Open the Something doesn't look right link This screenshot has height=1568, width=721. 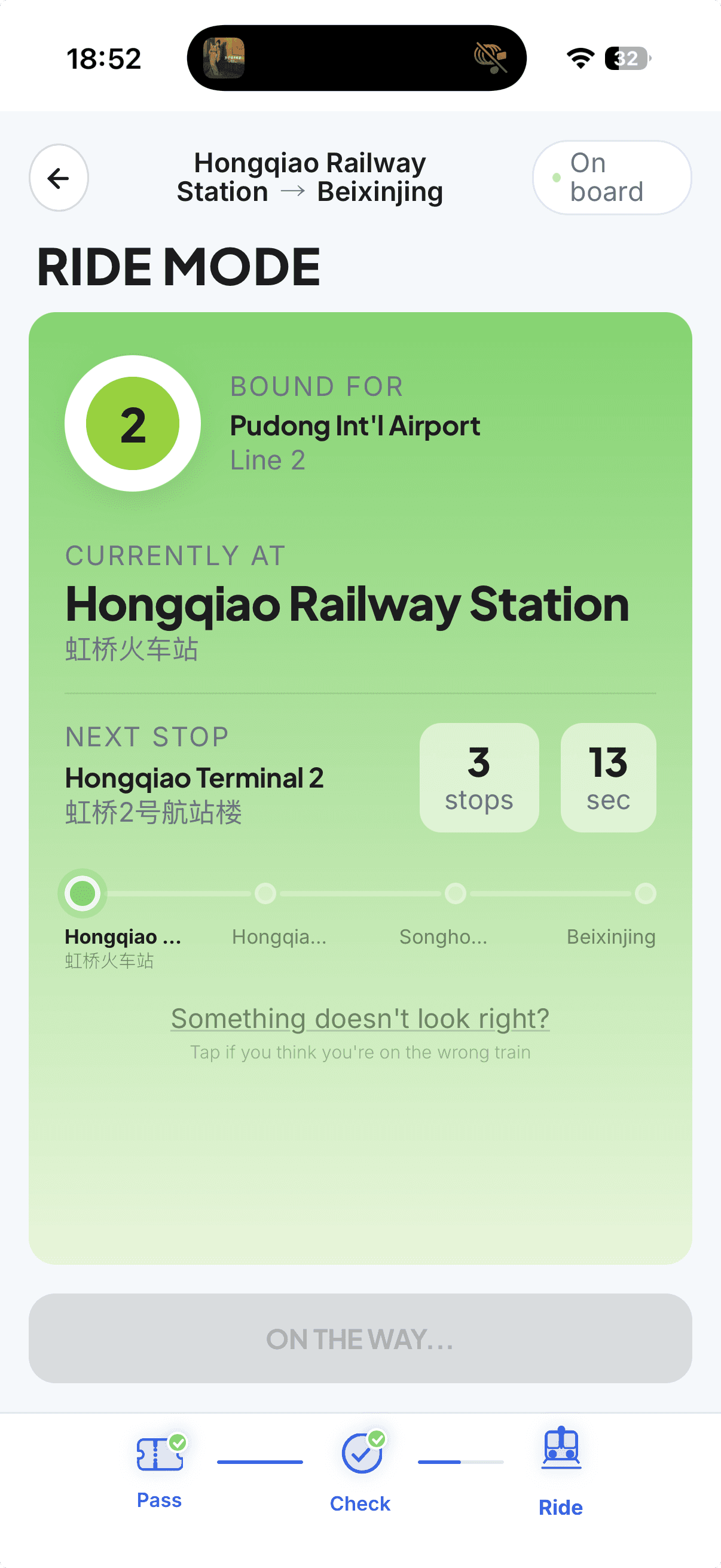[x=360, y=1018]
